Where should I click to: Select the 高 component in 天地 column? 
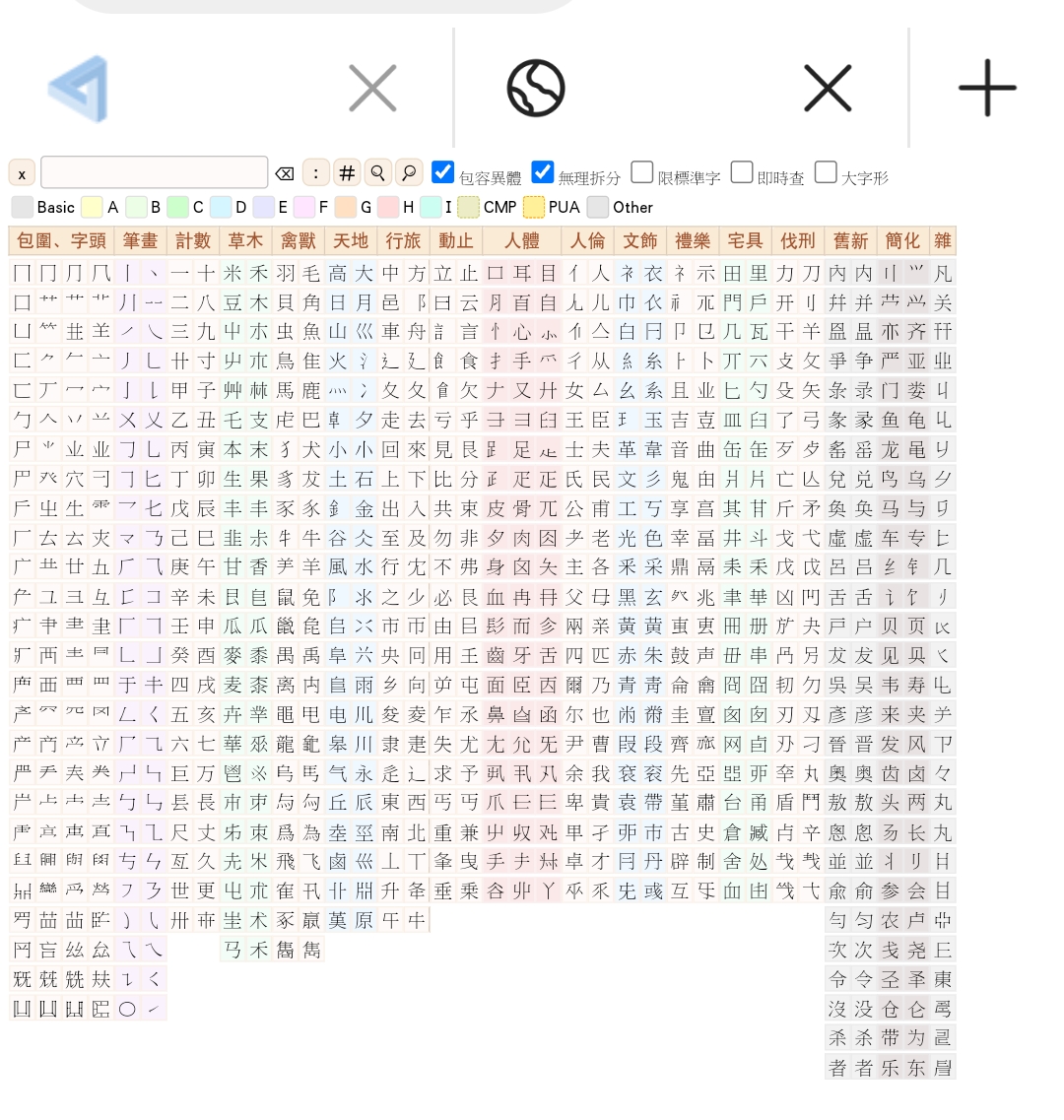(x=338, y=273)
